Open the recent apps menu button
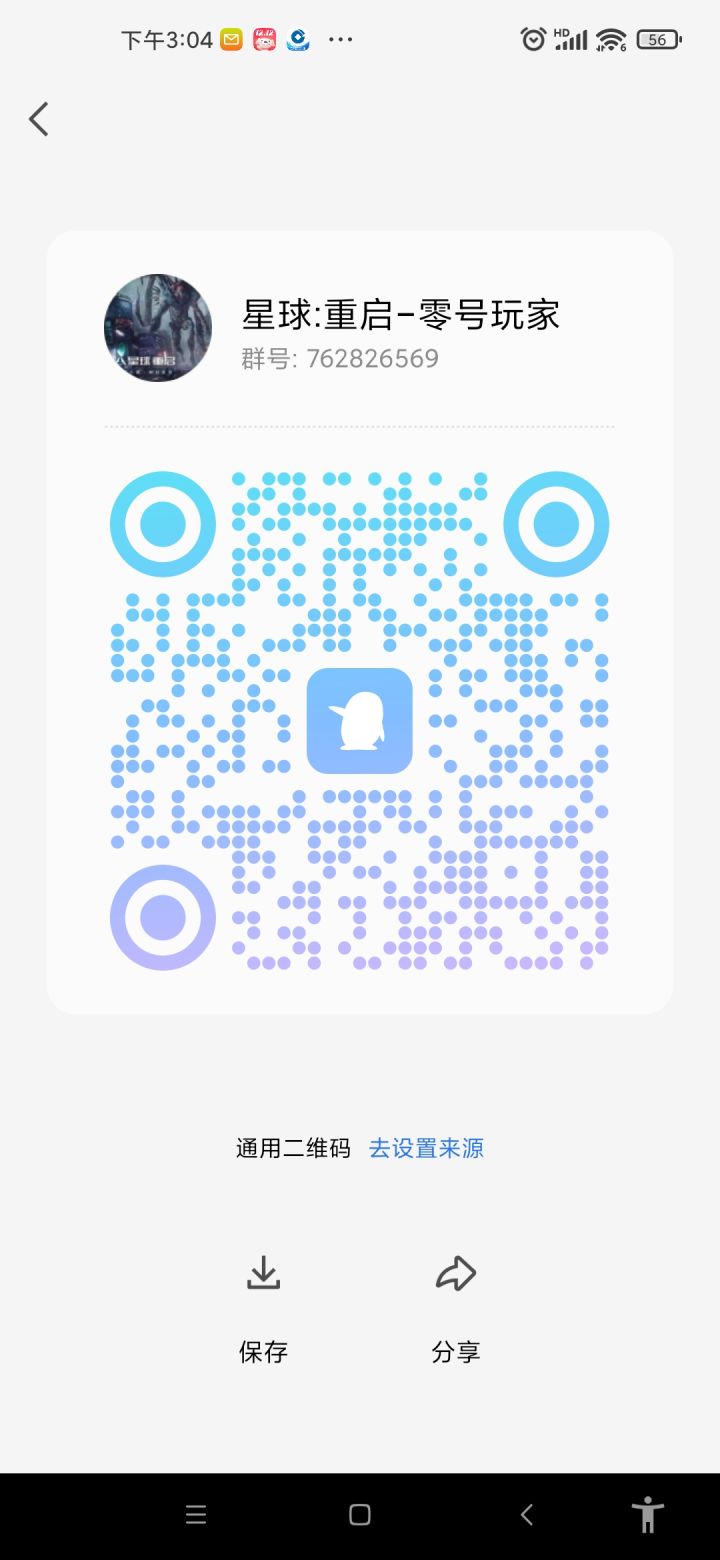The width and height of the screenshot is (720, 1560). click(196, 1515)
